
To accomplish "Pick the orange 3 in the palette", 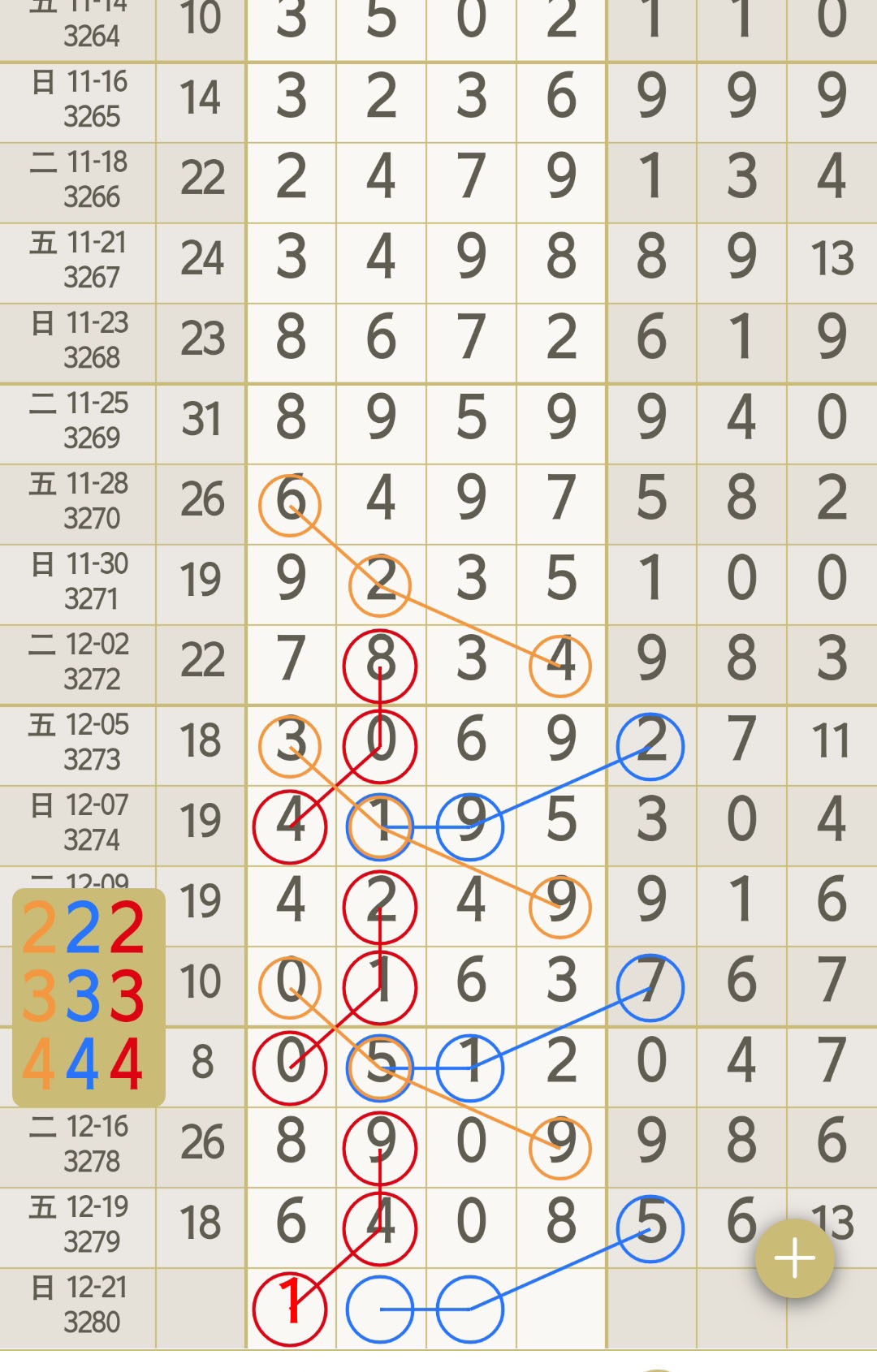I will pyautogui.click(x=39, y=996).
